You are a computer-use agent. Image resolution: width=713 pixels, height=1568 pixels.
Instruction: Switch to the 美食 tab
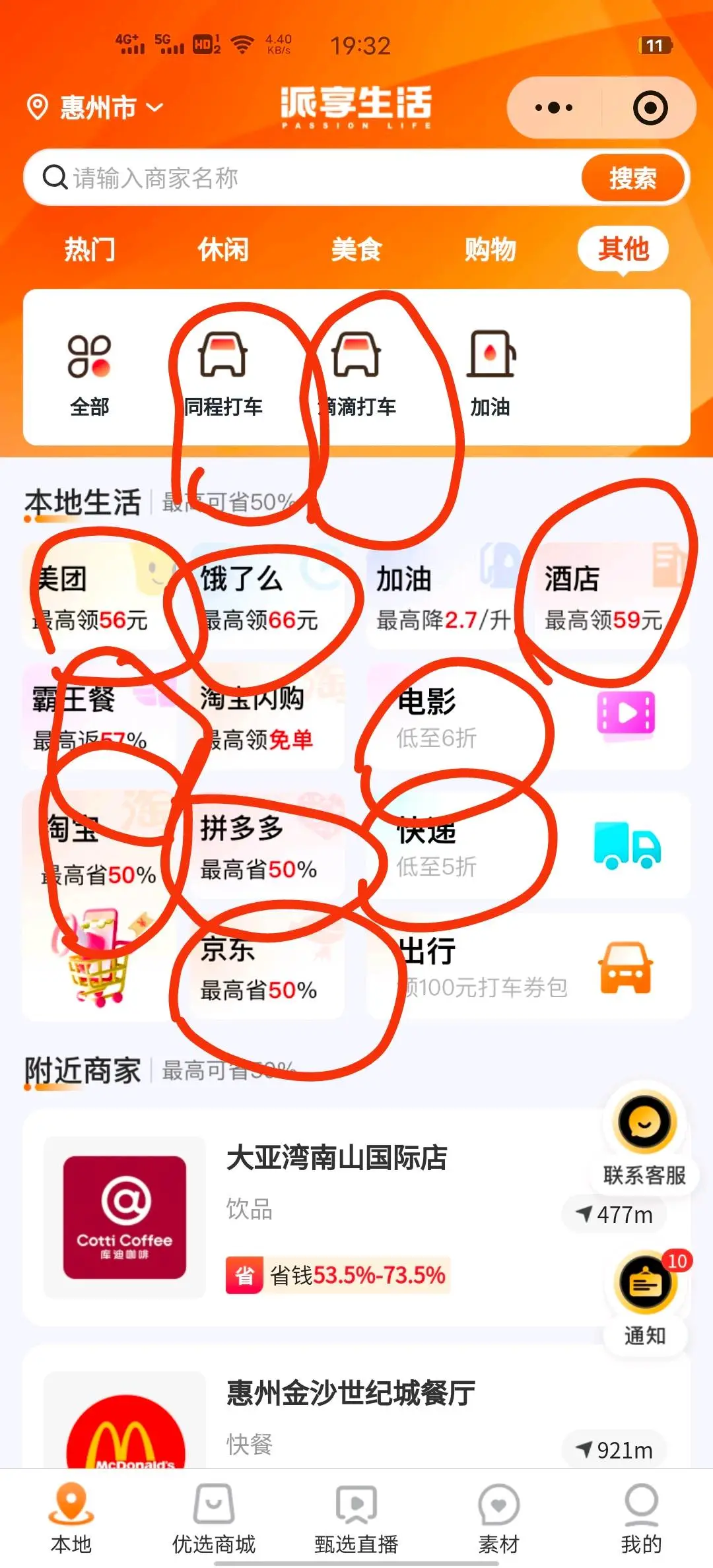tap(356, 249)
